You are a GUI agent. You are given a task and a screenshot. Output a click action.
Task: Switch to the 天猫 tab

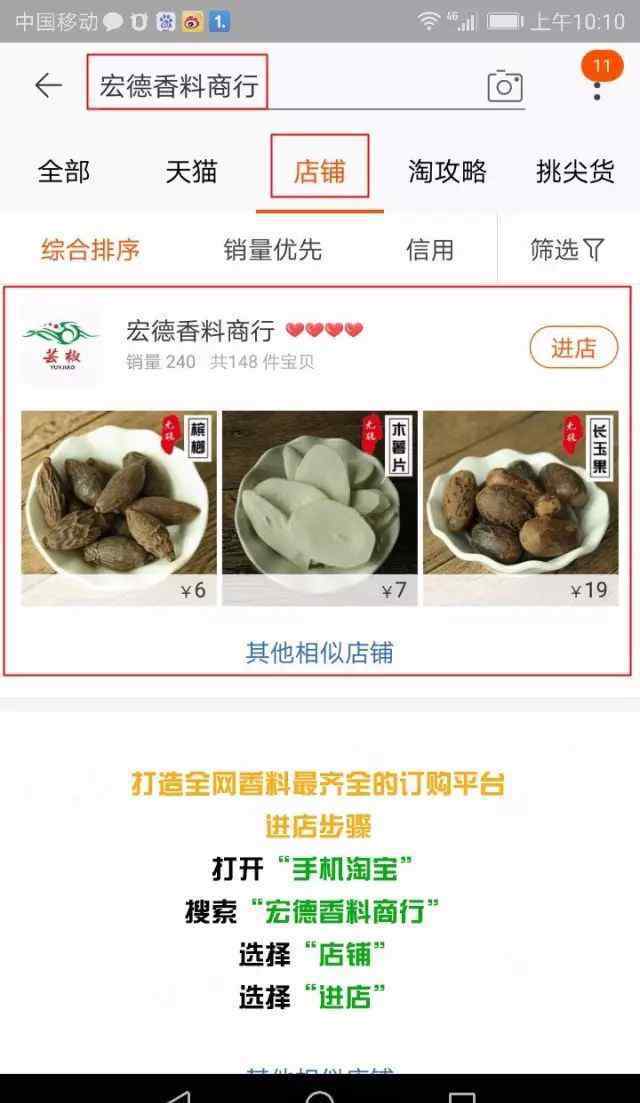click(x=191, y=172)
